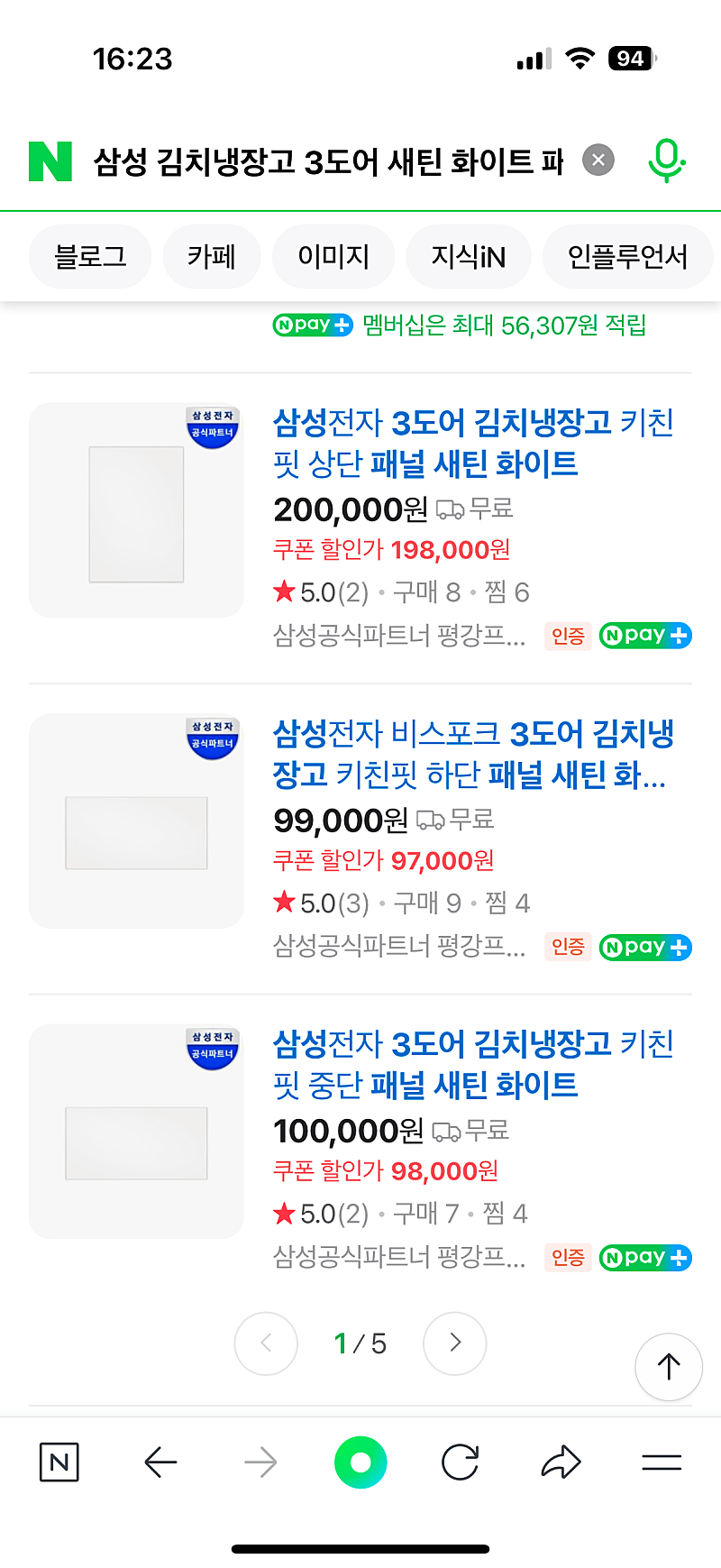This screenshot has width=721, height=1568.
Task: Reload the current page
Action: [x=460, y=1463]
